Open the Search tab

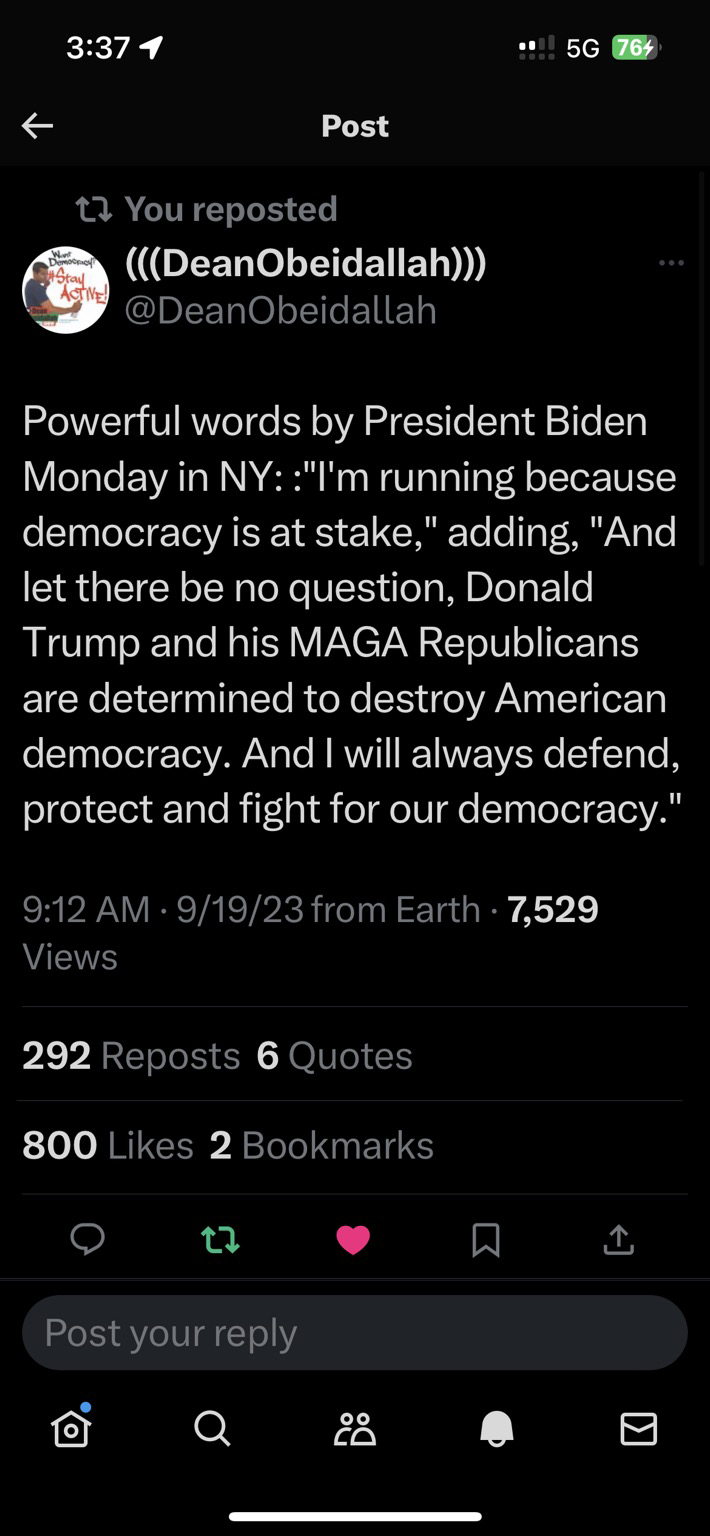pyautogui.click(x=212, y=1428)
